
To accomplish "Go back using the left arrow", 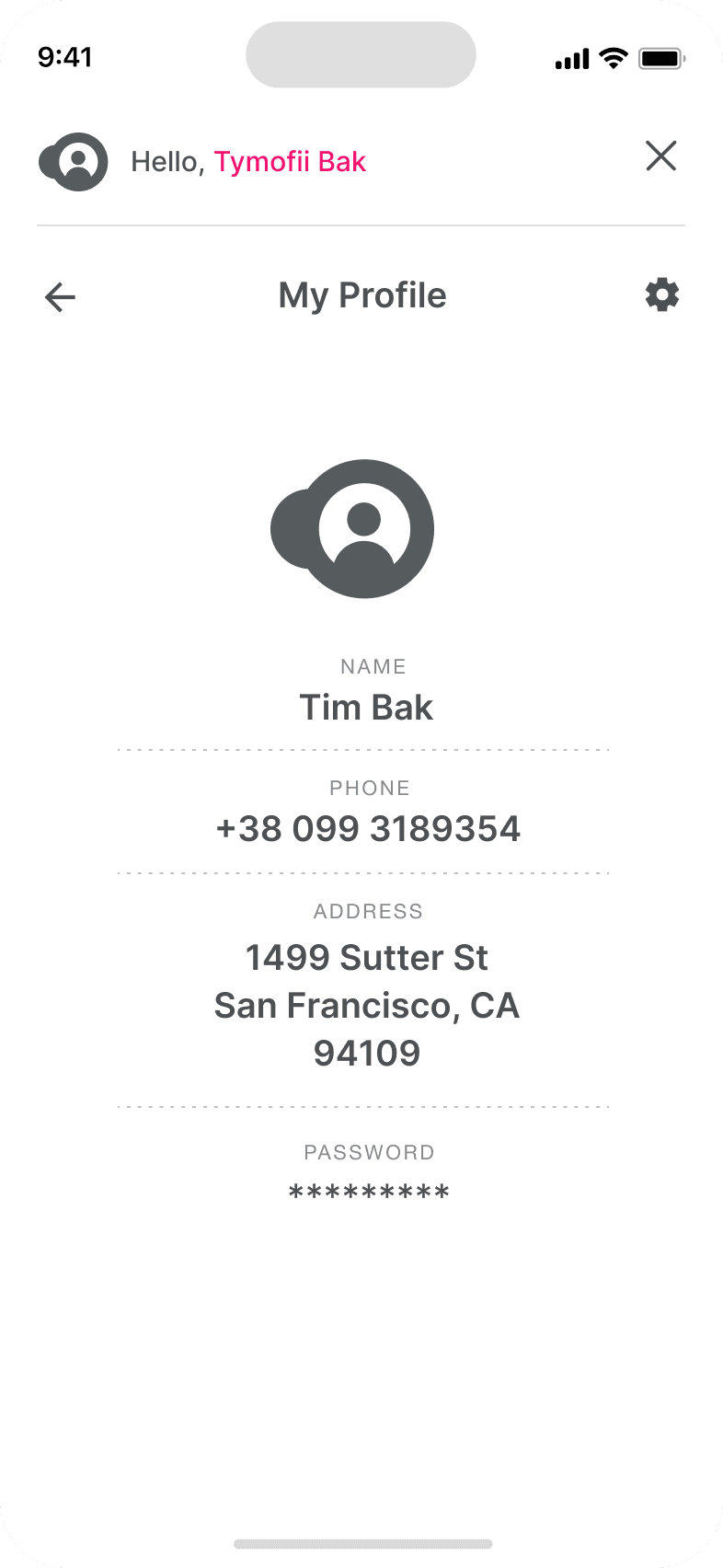I will tap(61, 297).
